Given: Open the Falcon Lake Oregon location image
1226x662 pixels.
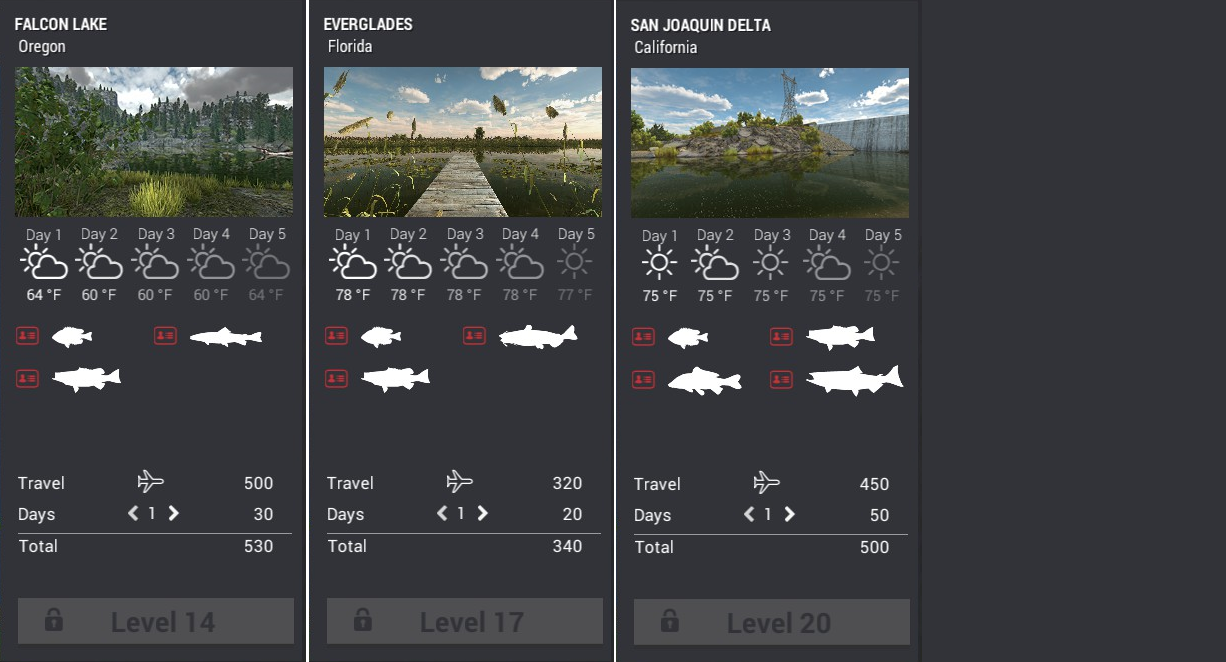Looking at the screenshot, I should (154, 142).
